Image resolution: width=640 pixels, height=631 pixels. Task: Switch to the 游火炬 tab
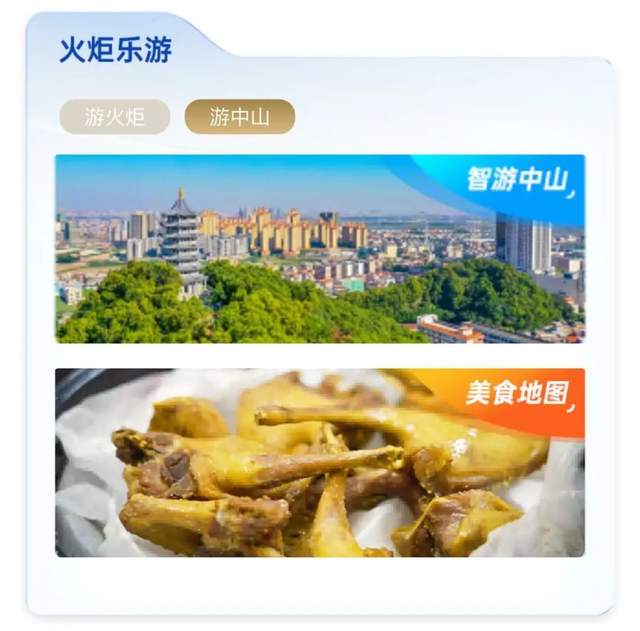click(114, 117)
